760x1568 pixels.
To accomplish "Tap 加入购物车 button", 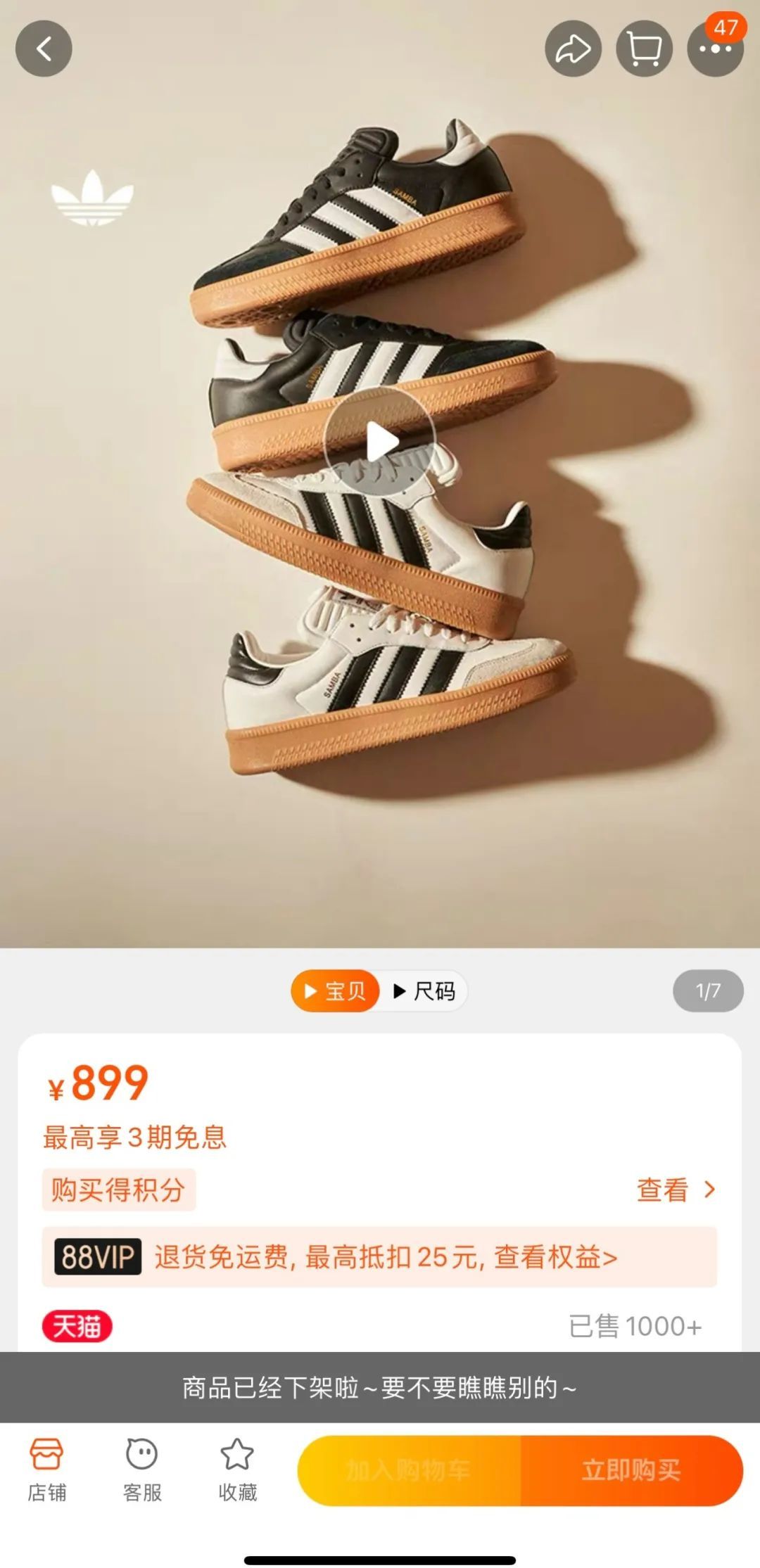I will 409,1470.
